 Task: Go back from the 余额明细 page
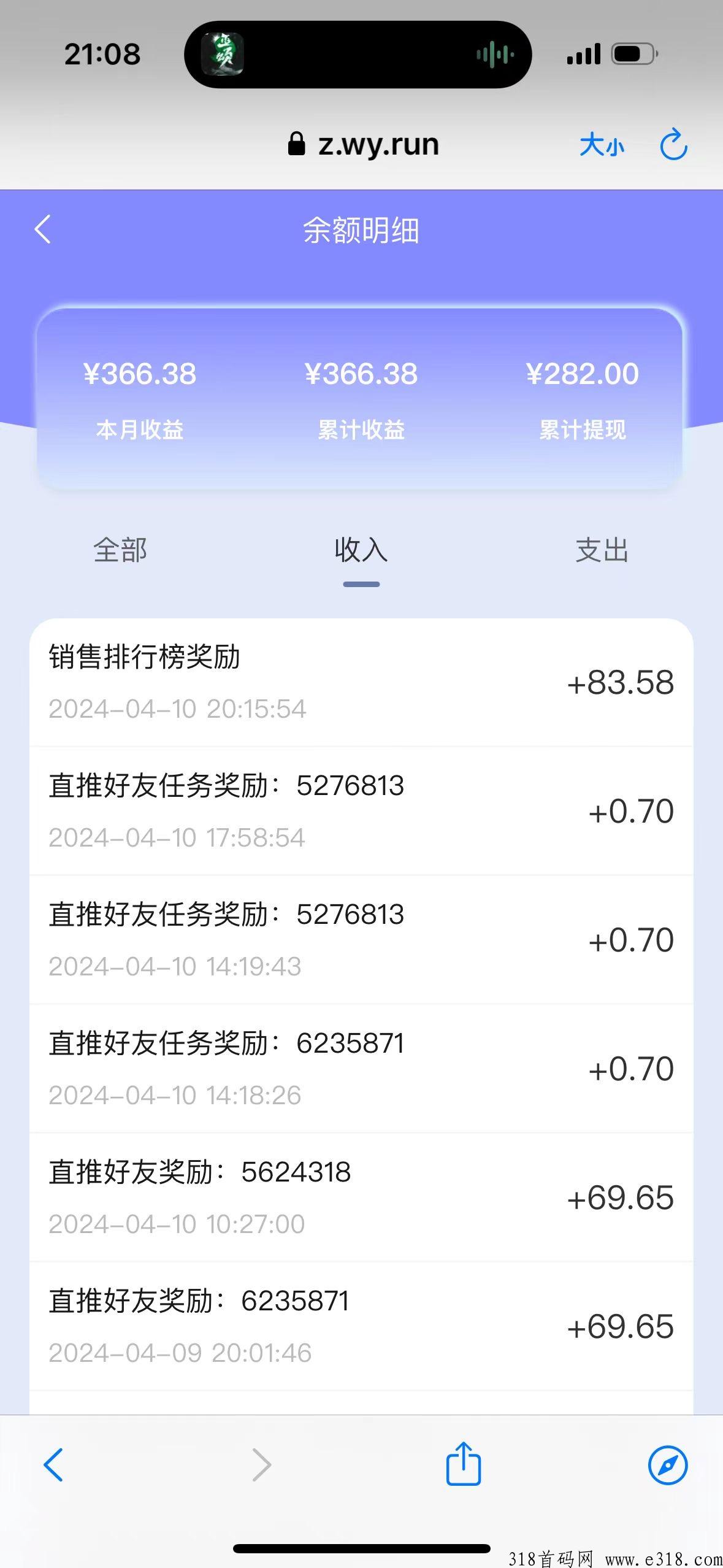(x=42, y=229)
